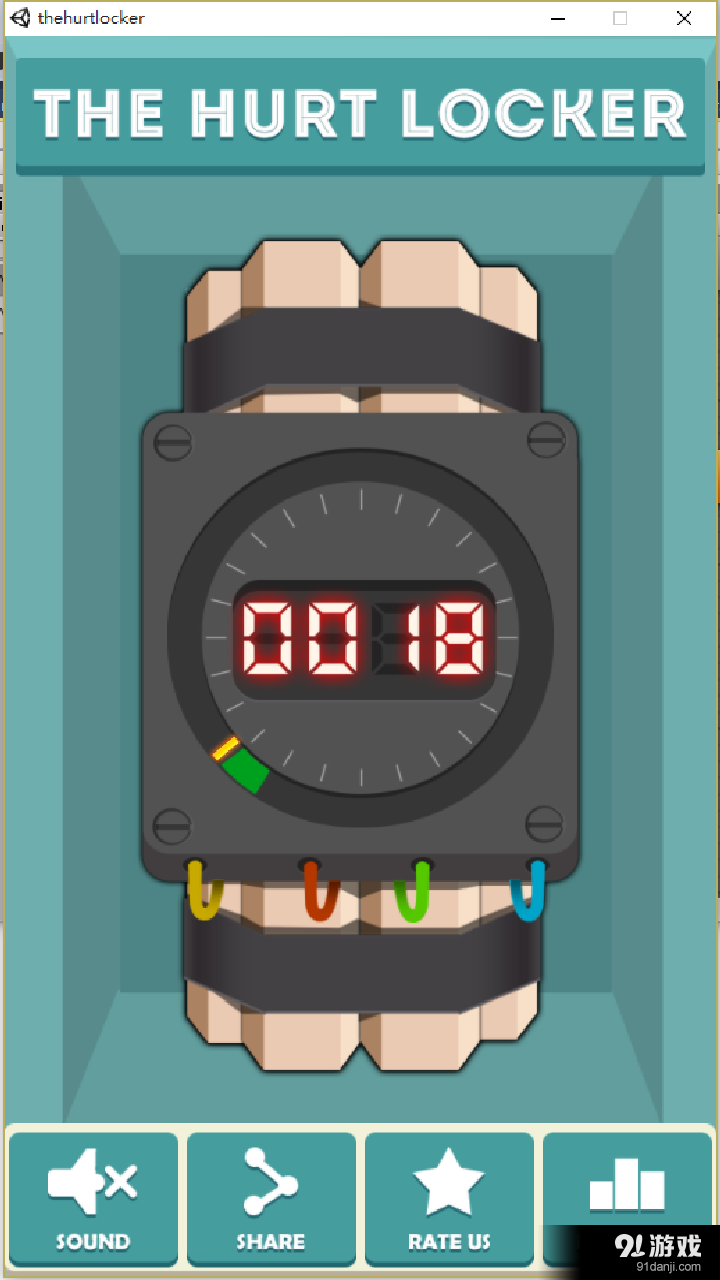Cut the green wire
The height and width of the screenshot is (1280, 720).
tap(413, 893)
